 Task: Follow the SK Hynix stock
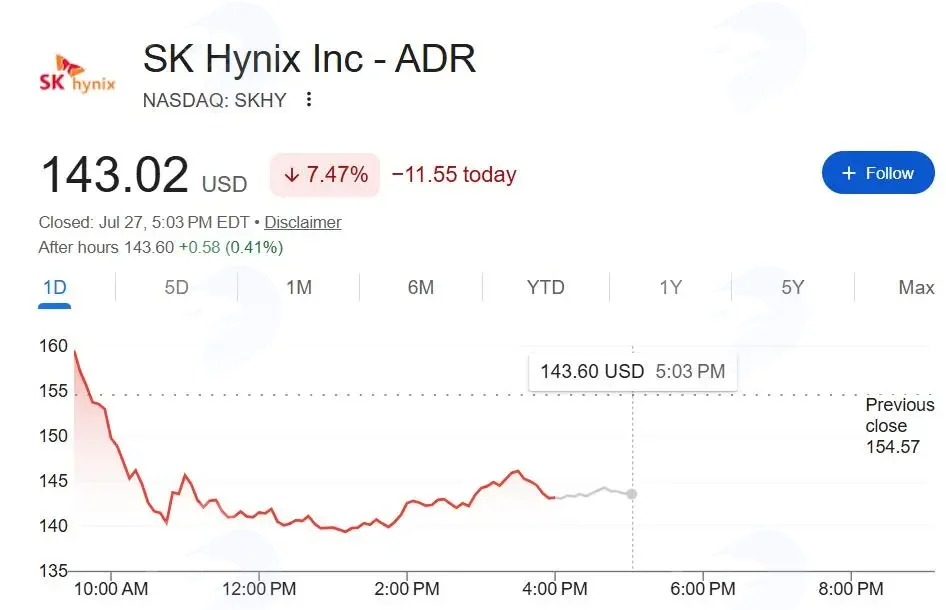[878, 173]
